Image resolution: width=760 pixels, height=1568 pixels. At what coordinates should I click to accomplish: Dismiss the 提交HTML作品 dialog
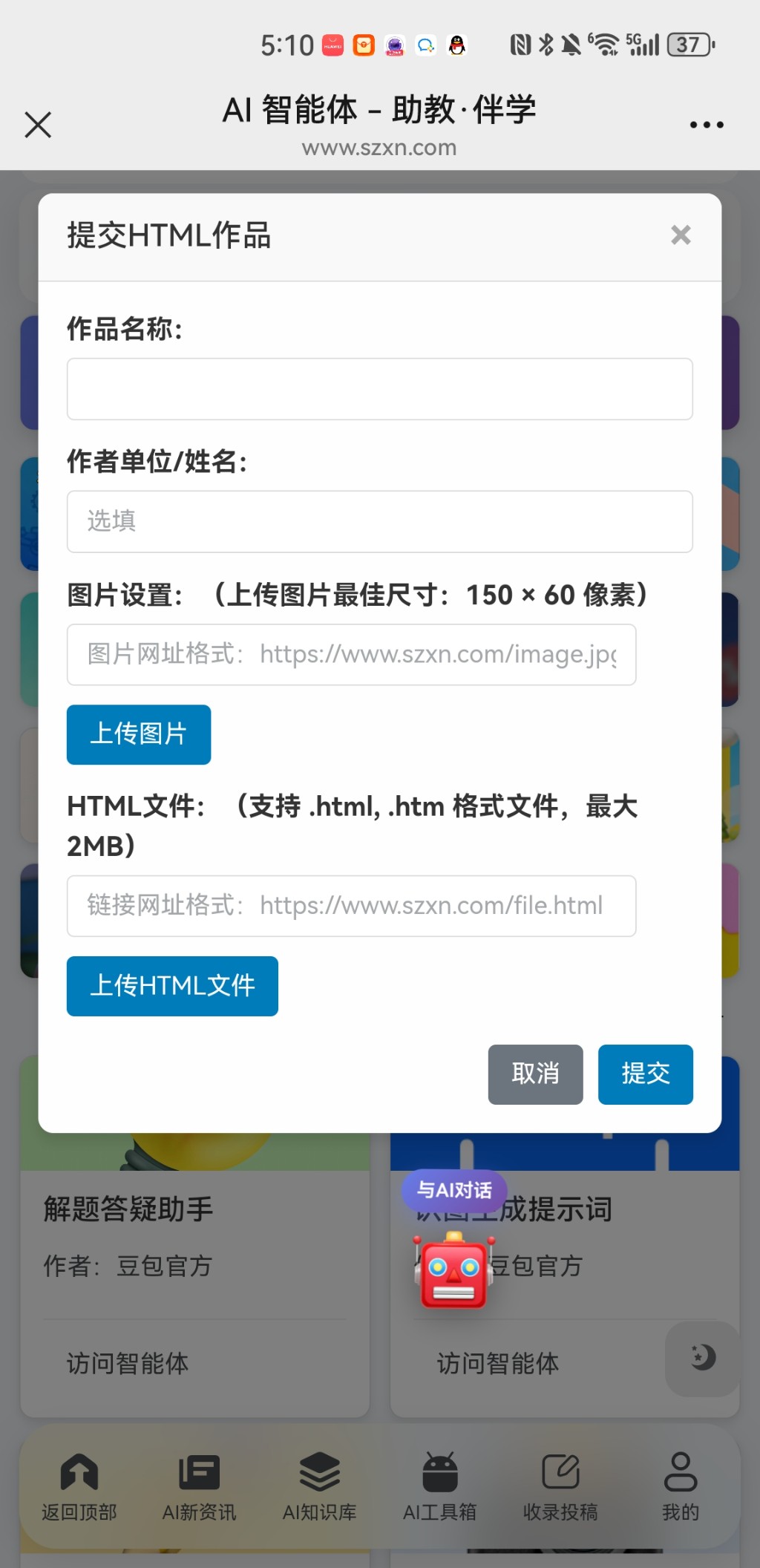pyautogui.click(x=680, y=235)
